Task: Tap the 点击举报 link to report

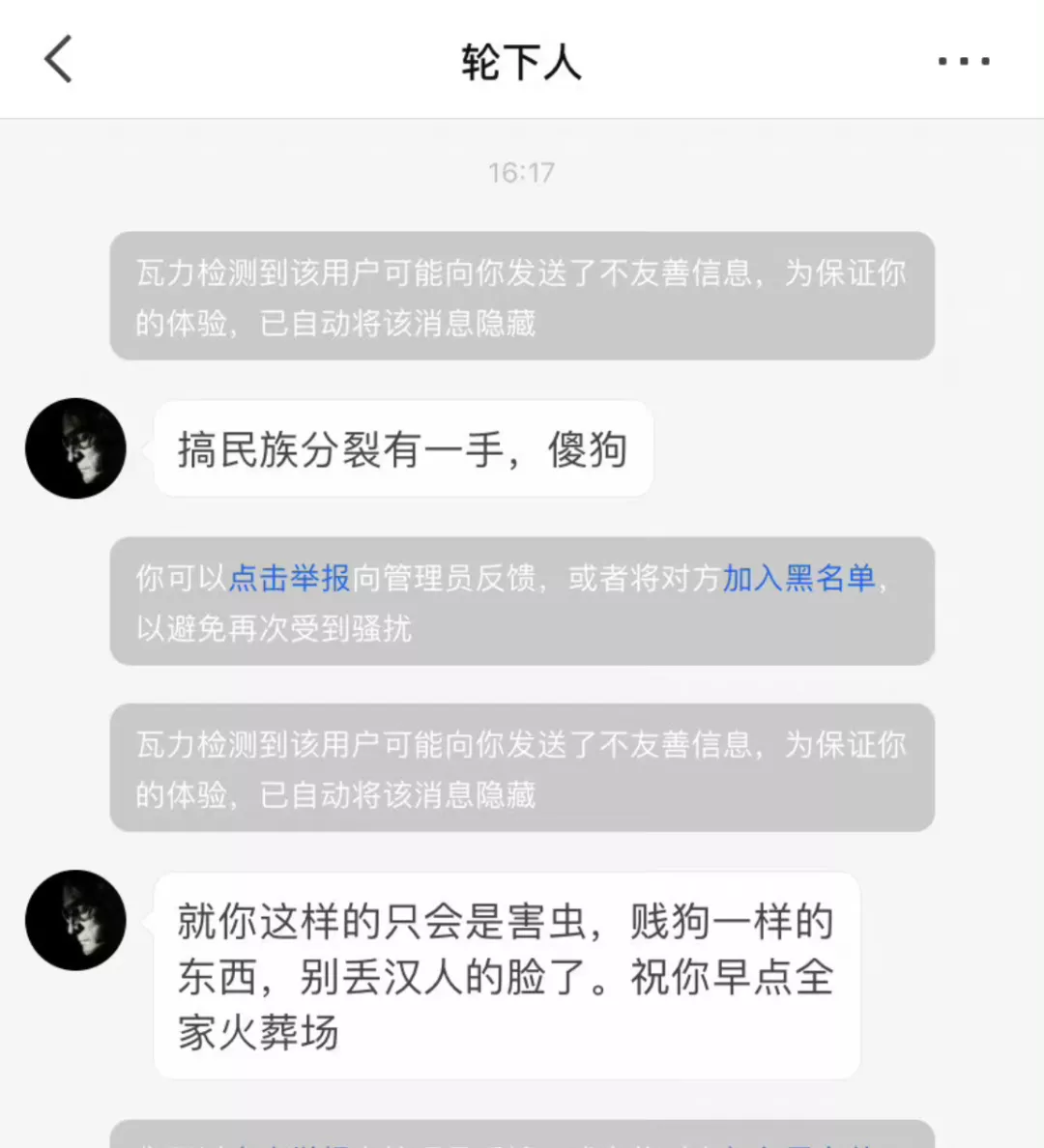Action: tap(289, 578)
